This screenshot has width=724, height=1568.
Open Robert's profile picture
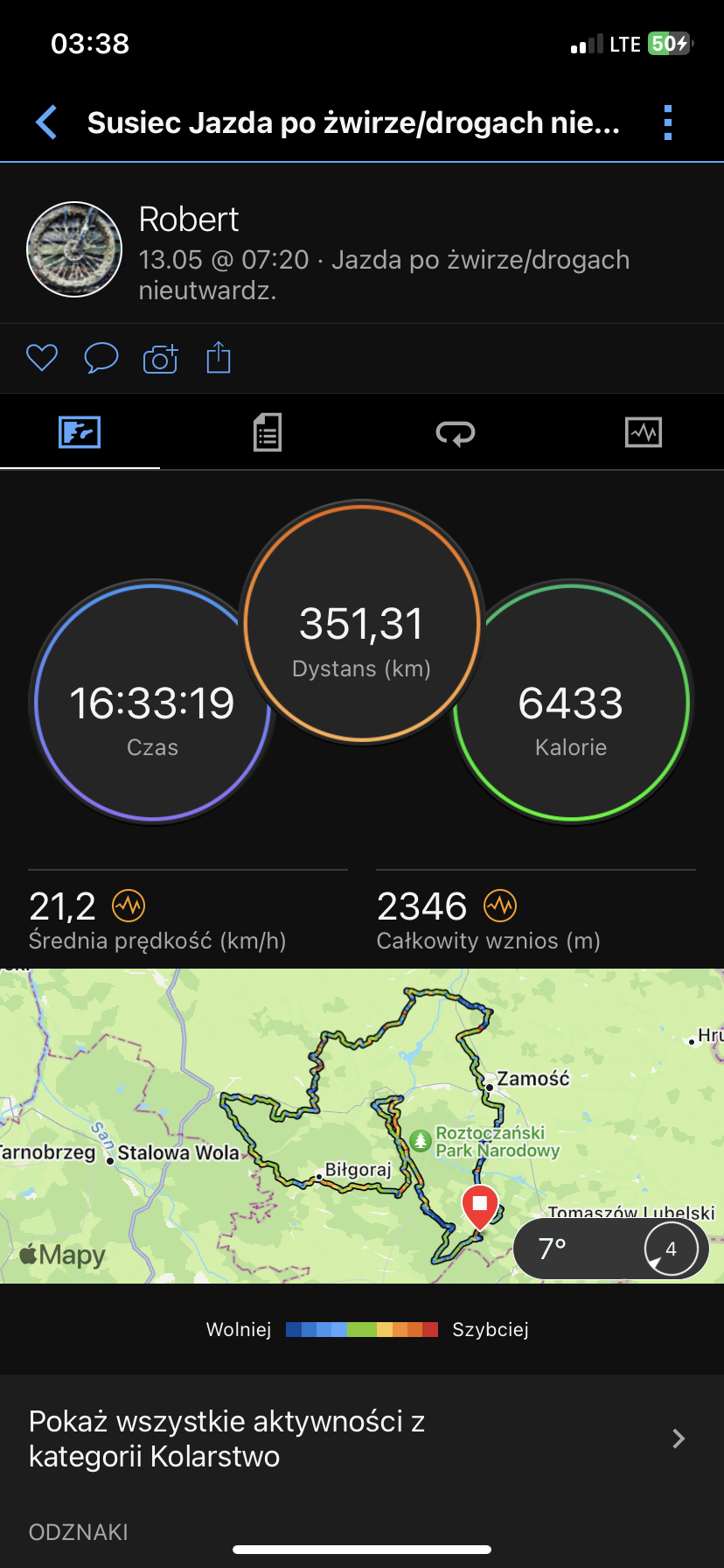74,249
